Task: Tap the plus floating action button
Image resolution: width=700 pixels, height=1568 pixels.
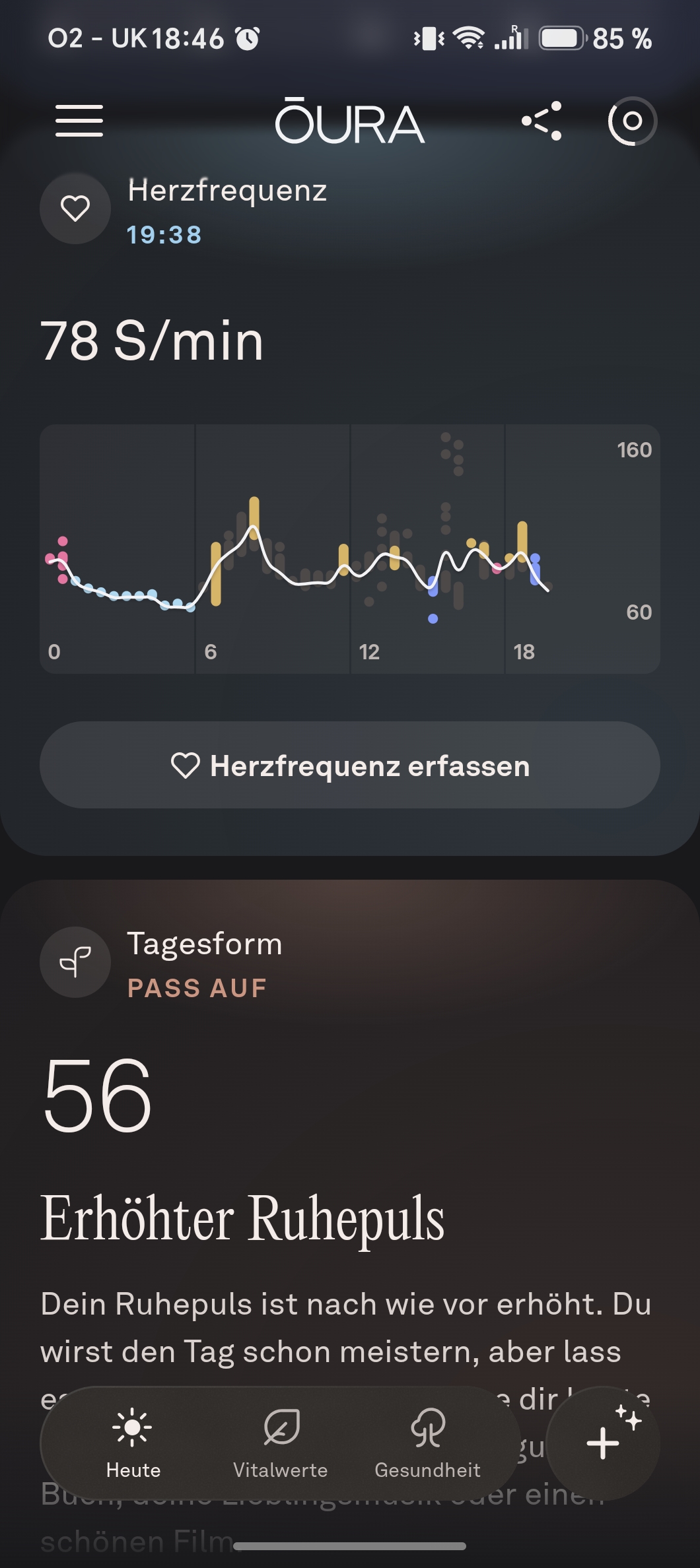Action: pos(604,1443)
